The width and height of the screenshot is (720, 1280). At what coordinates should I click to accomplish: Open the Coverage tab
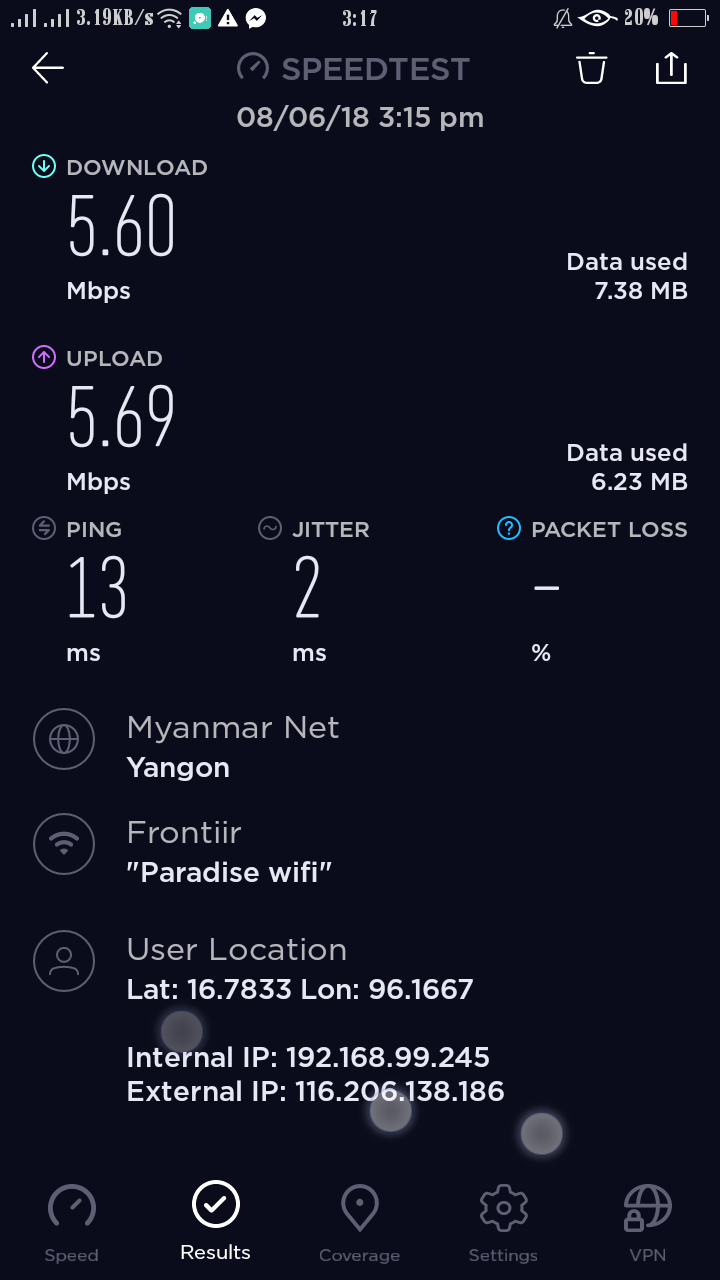click(x=359, y=1222)
